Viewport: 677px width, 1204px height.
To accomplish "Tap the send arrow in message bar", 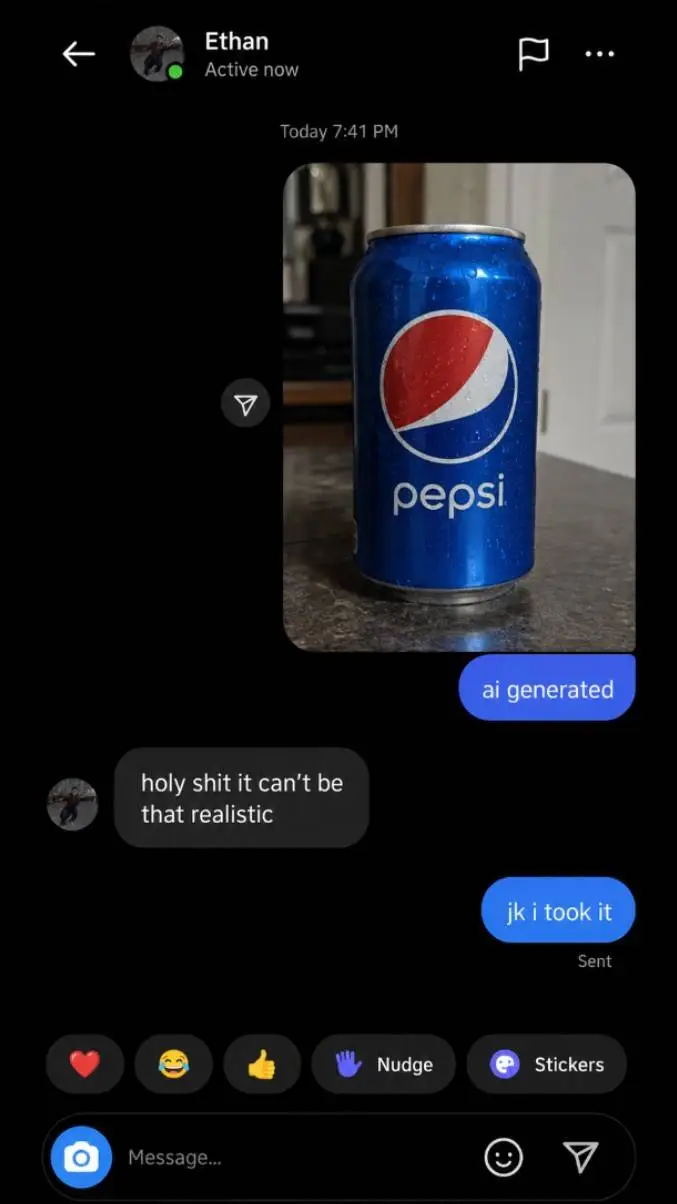I will point(580,1157).
